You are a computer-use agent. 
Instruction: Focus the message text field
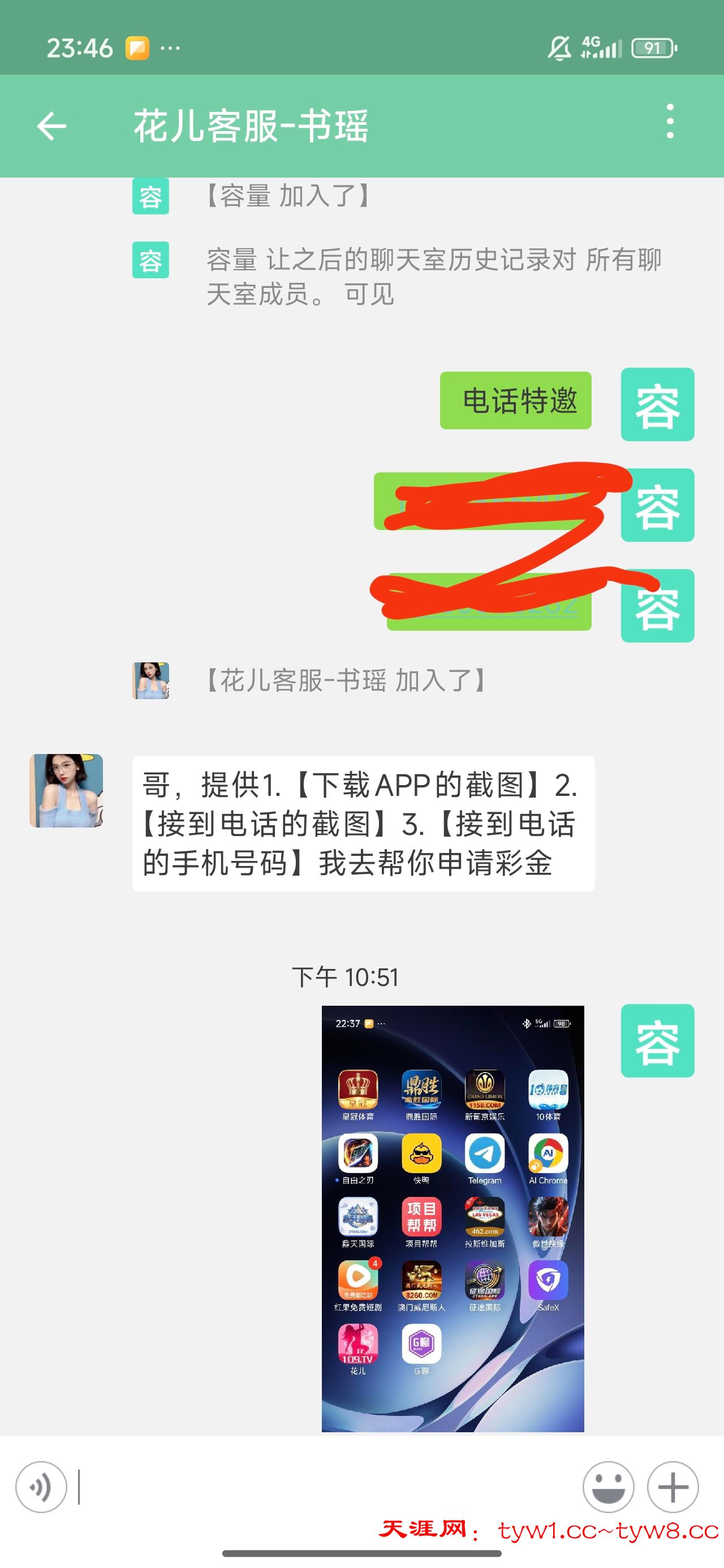329,1488
